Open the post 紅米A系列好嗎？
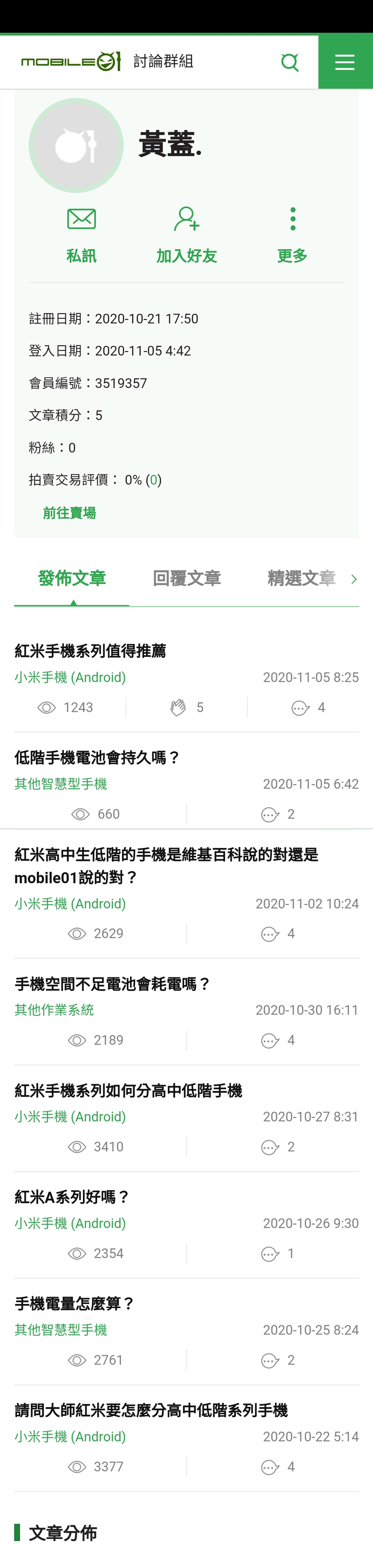 tap(72, 1197)
